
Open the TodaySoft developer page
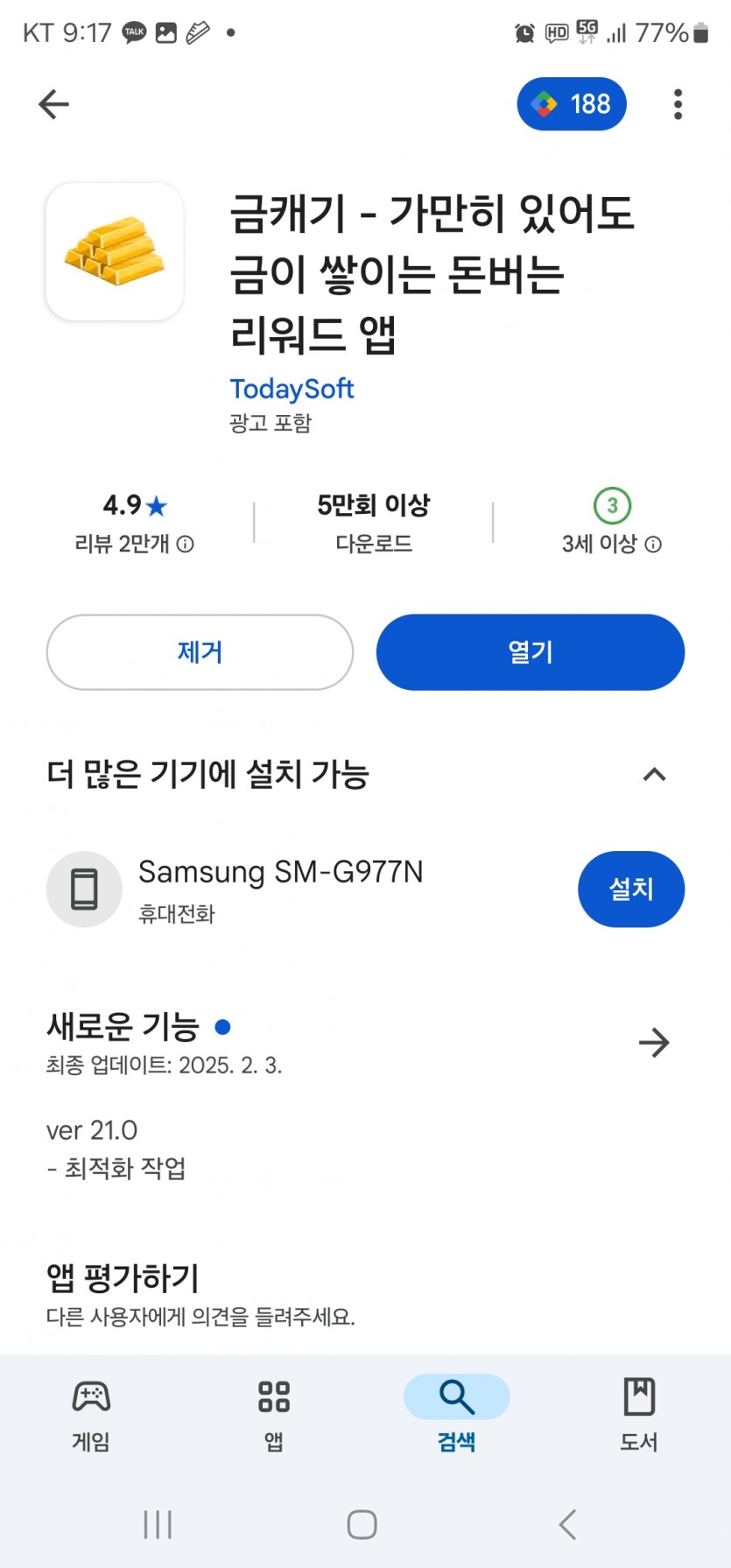coord(292,389)
